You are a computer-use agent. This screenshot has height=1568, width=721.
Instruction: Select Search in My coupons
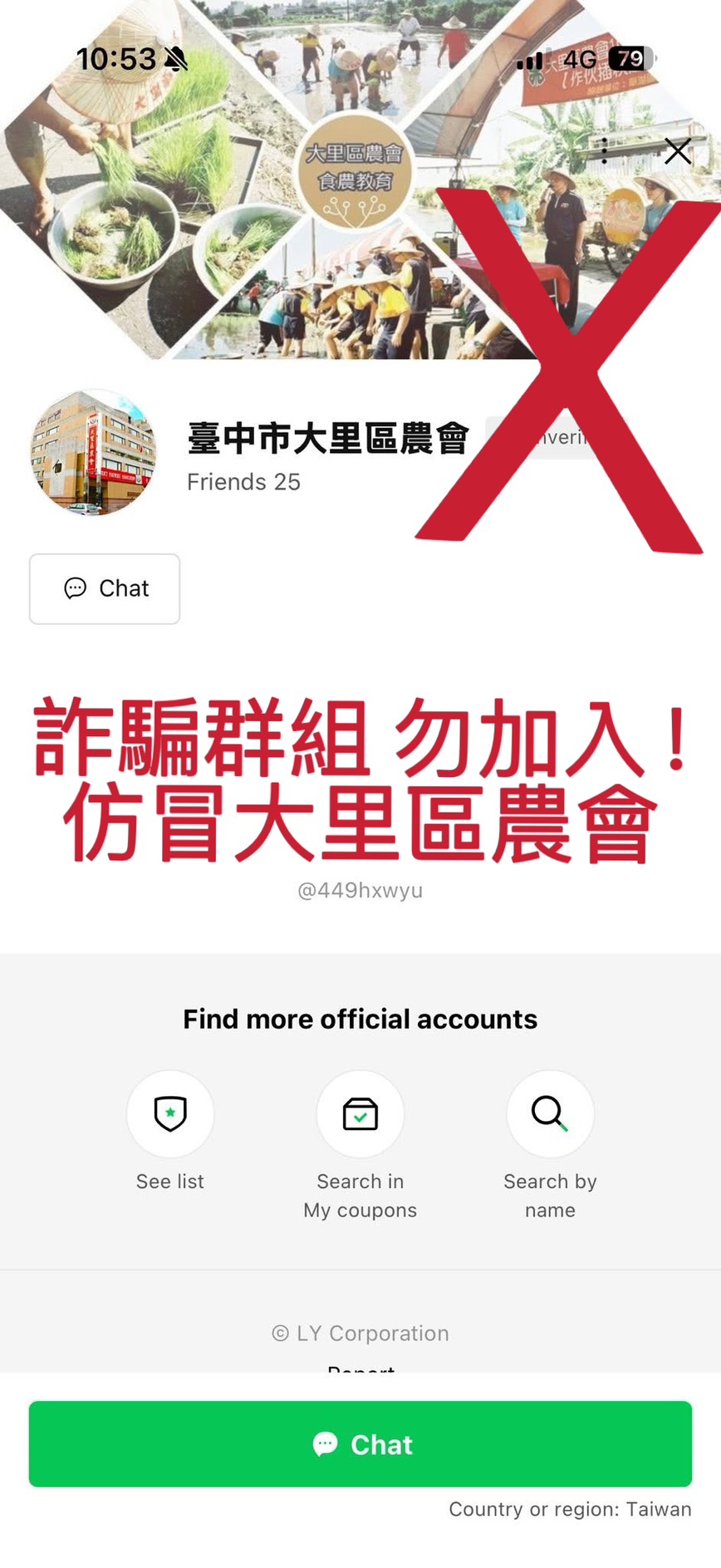[360, 1113]
